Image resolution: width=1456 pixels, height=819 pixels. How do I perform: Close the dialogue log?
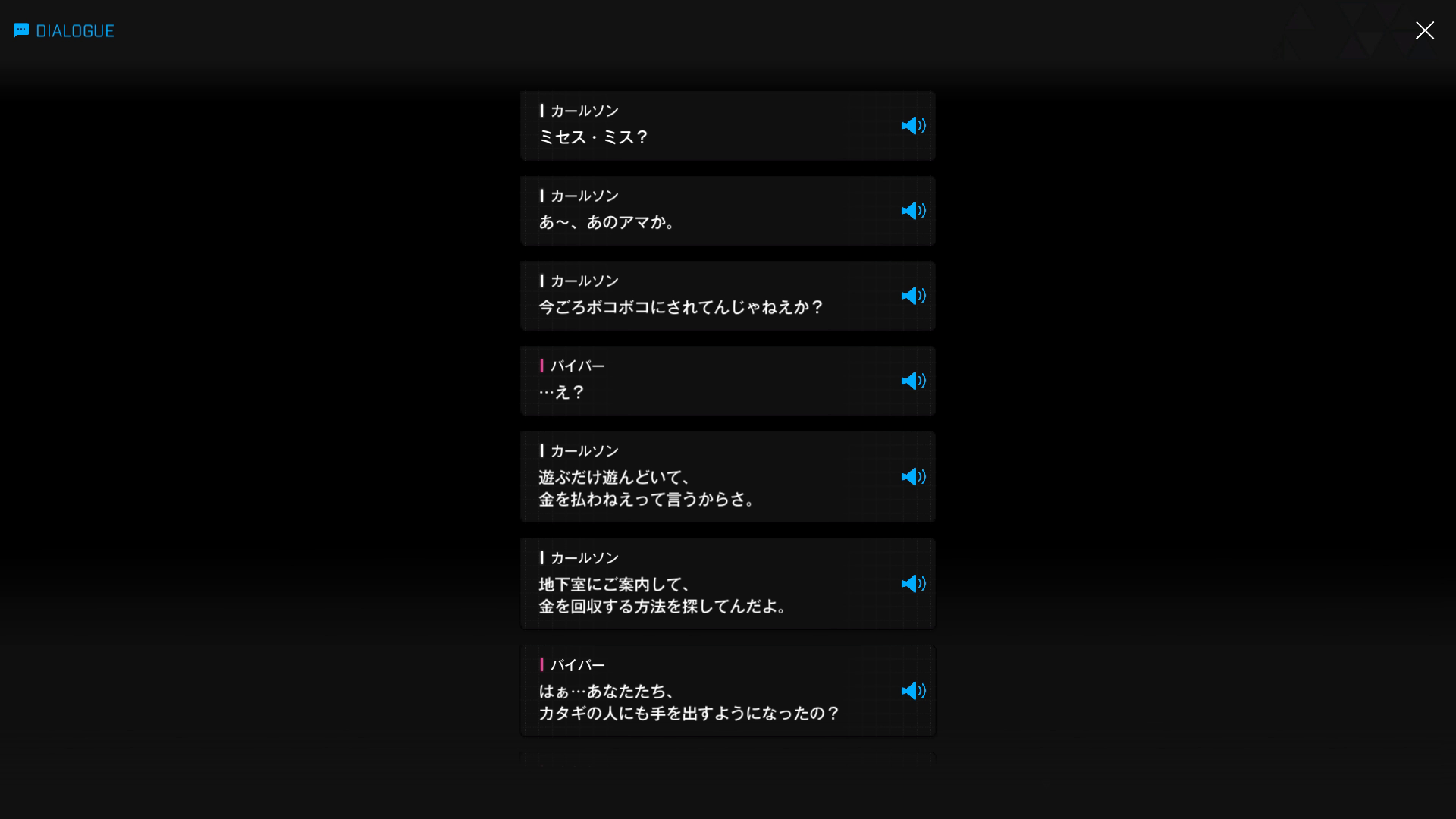[1424, 30]
